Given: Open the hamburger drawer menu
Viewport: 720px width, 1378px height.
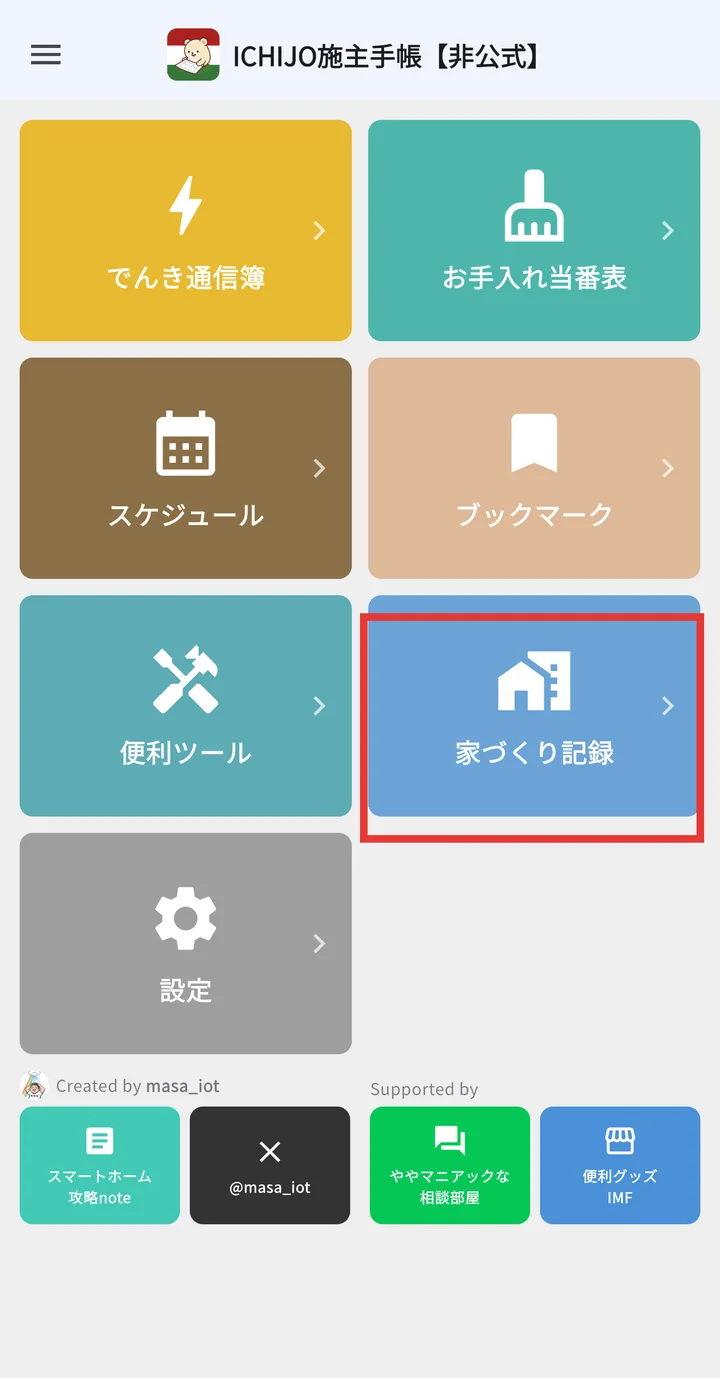Looking at the screenshot, I should (x=46, y=55).
